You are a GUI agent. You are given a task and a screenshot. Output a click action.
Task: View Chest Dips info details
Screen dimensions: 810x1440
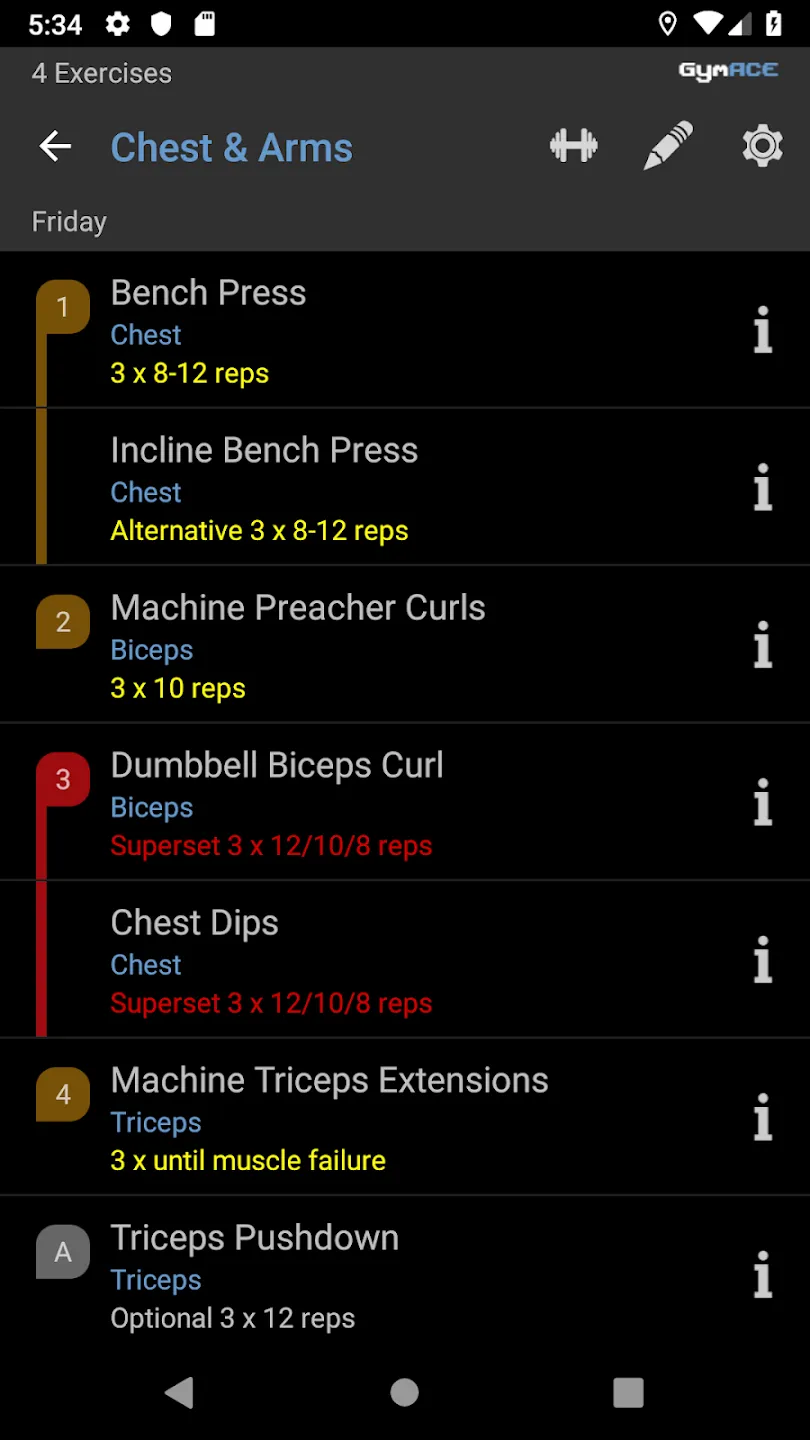point(763,959)
